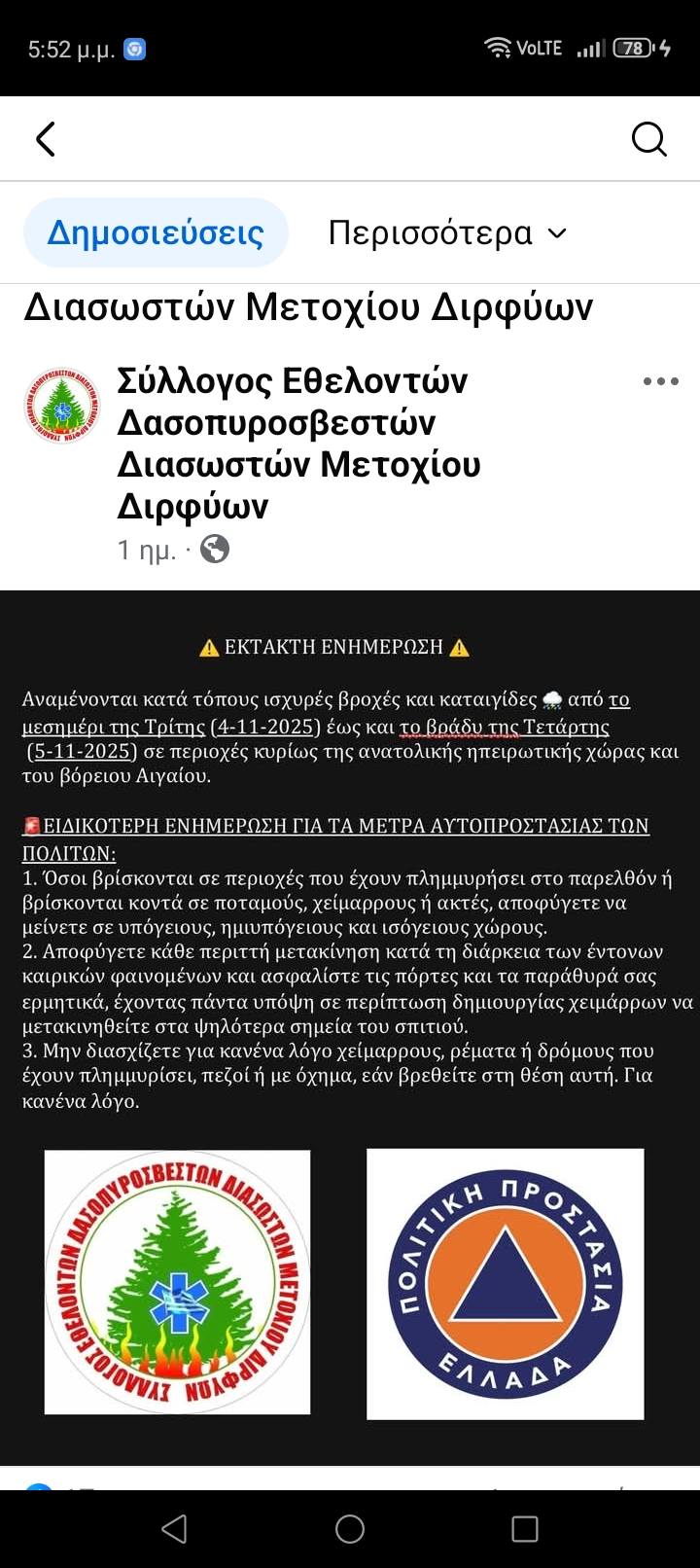Open the Σύλλογος Εθελοντών Δασοπυροσβεστών profile picture

coord(61,405)
